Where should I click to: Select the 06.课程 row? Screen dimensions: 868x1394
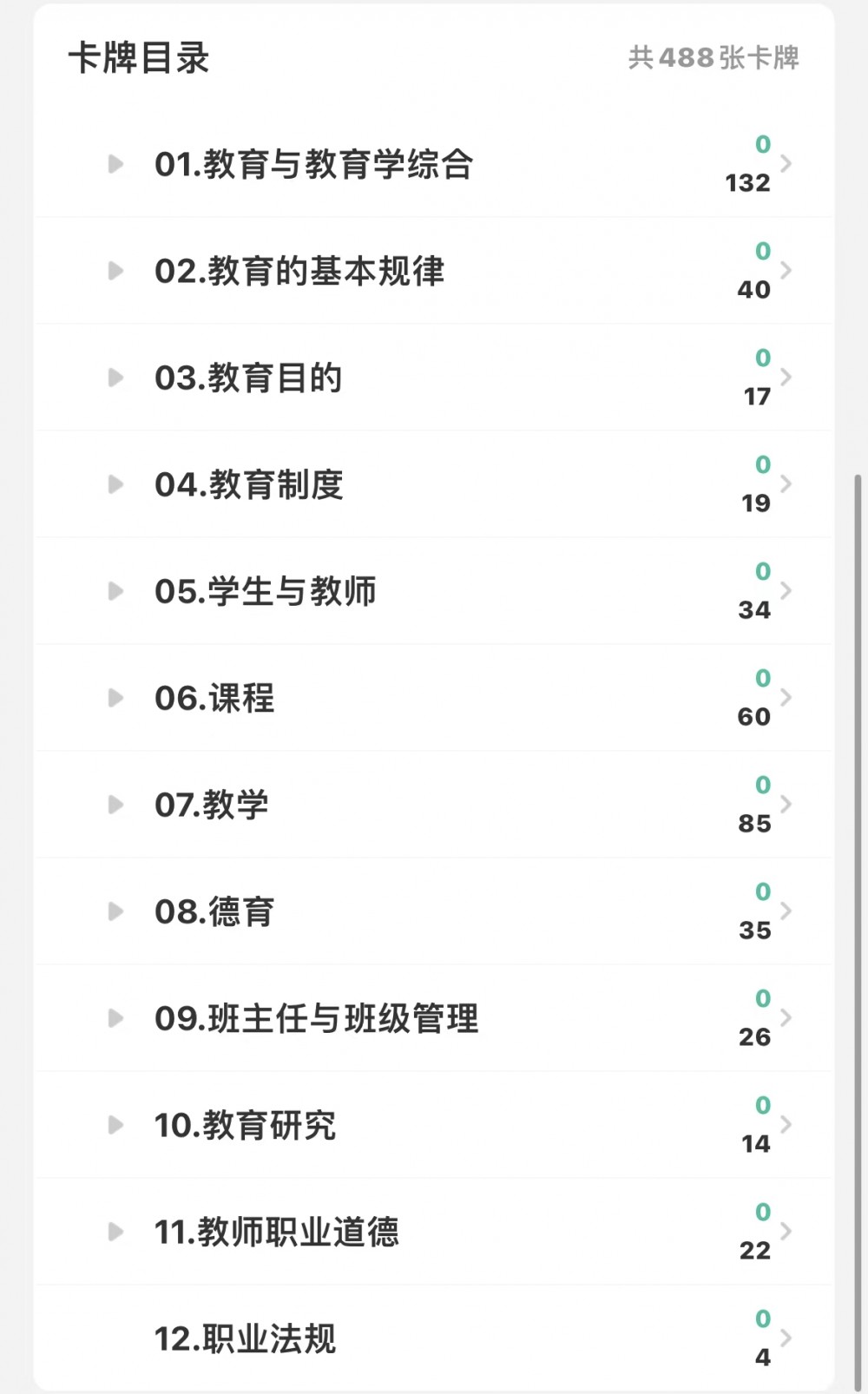click(434, 698)
